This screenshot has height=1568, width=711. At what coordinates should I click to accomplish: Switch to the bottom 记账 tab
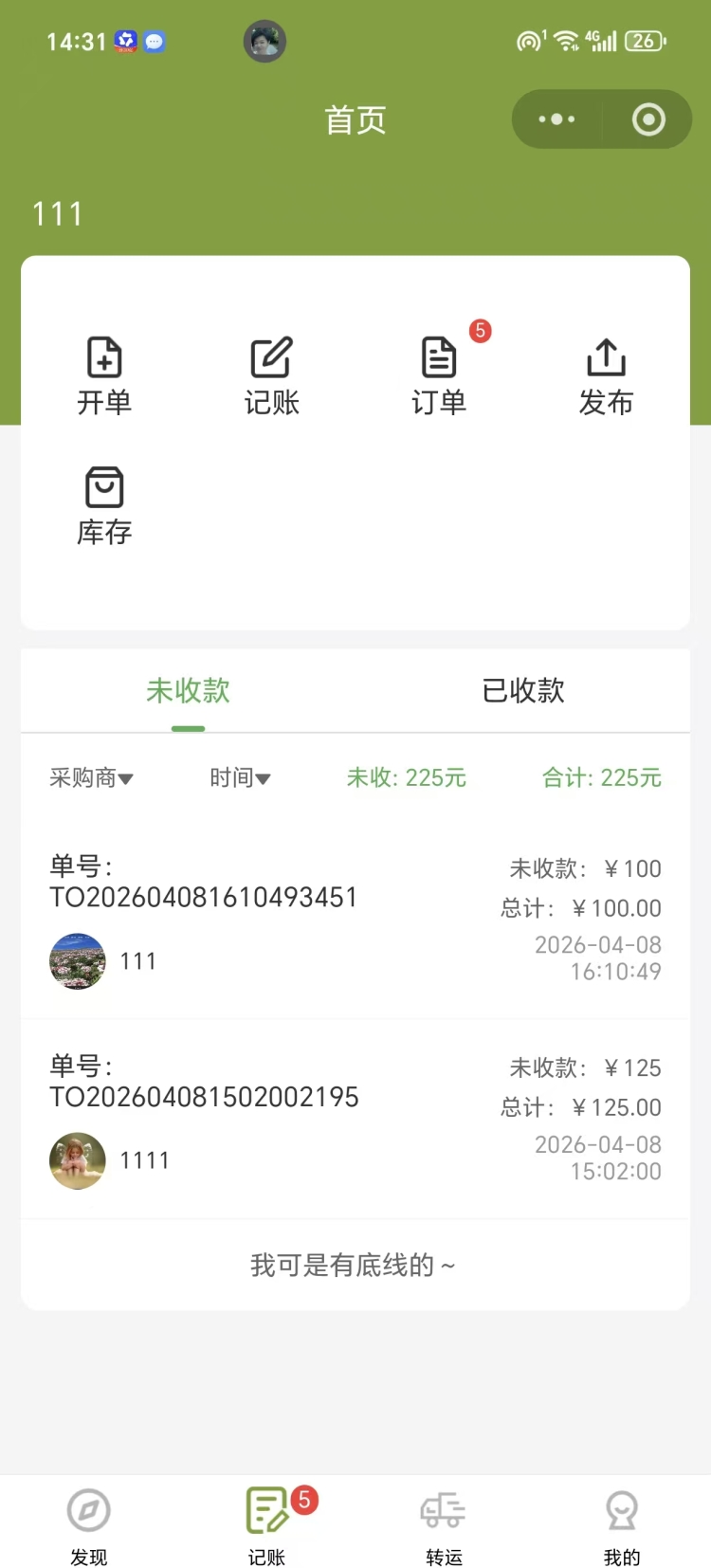(x=266, y=1522)
